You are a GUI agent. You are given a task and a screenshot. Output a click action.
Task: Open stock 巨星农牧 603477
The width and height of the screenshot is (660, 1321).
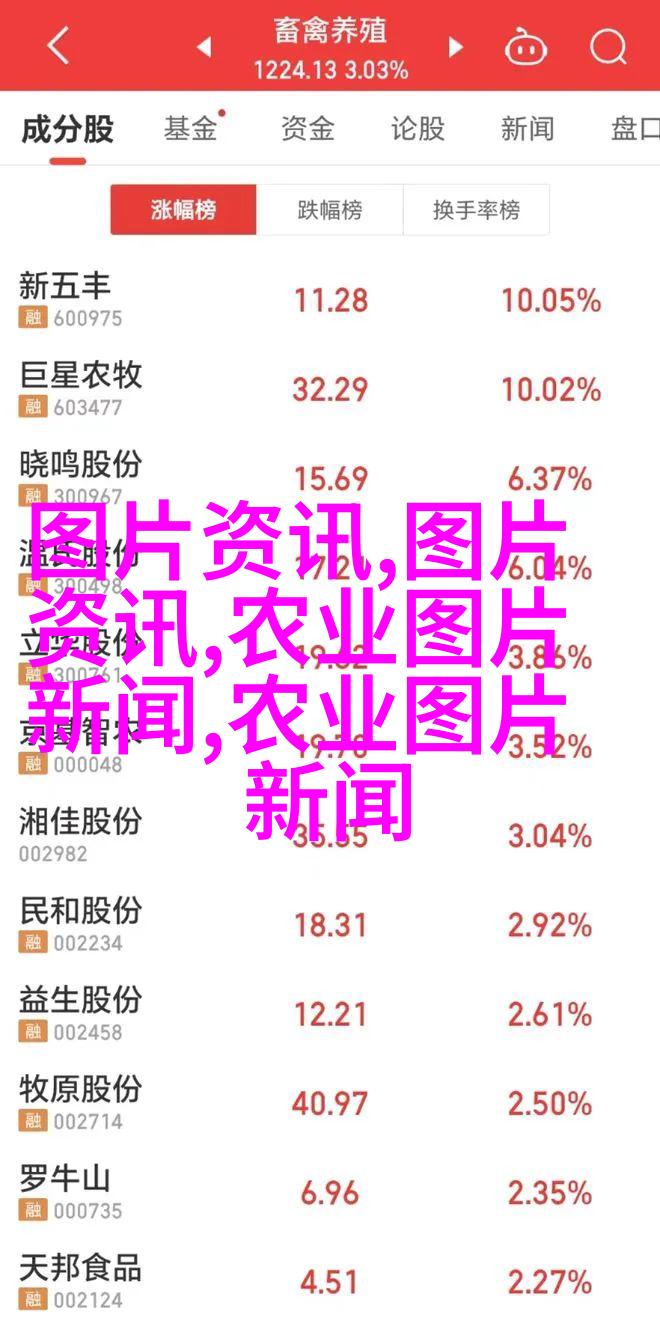click(x=330, y=389)
